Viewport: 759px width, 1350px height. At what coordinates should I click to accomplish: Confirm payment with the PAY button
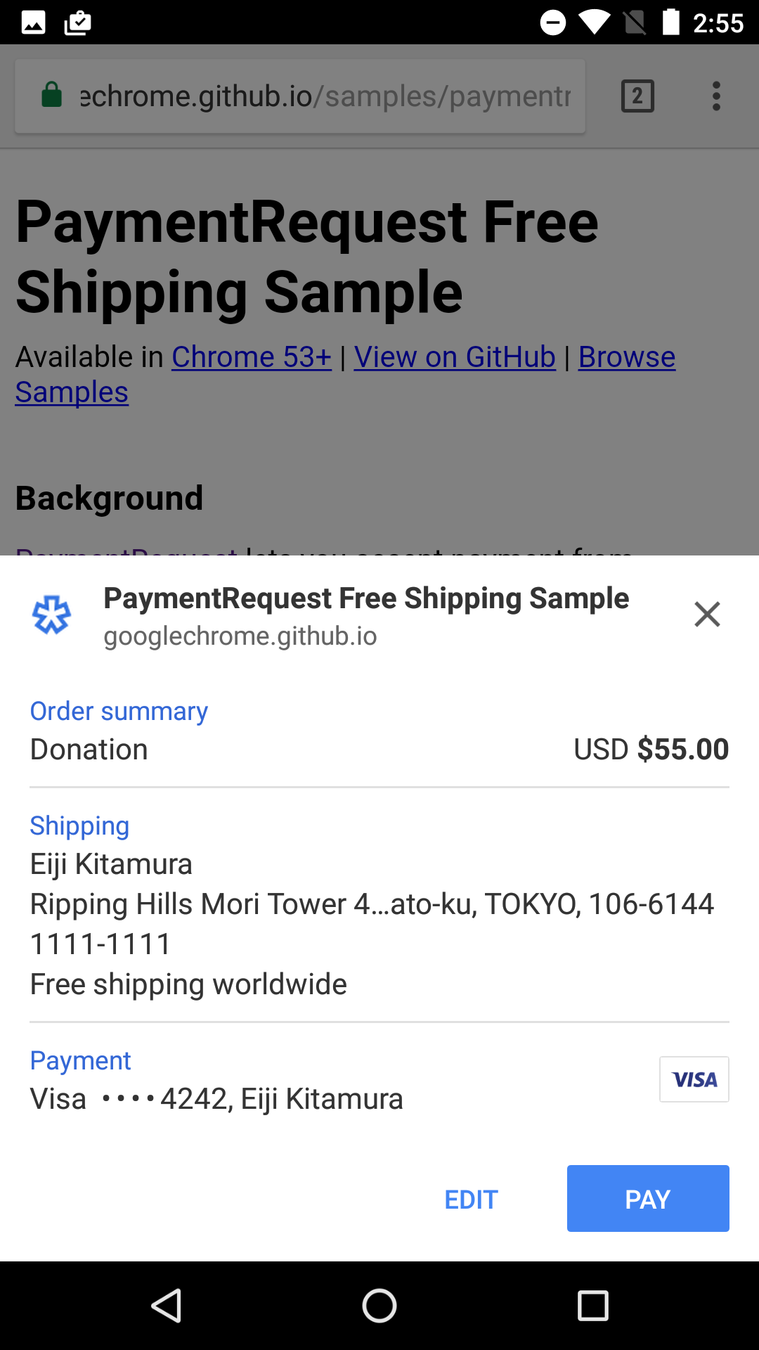click(x=647, y=1198)
